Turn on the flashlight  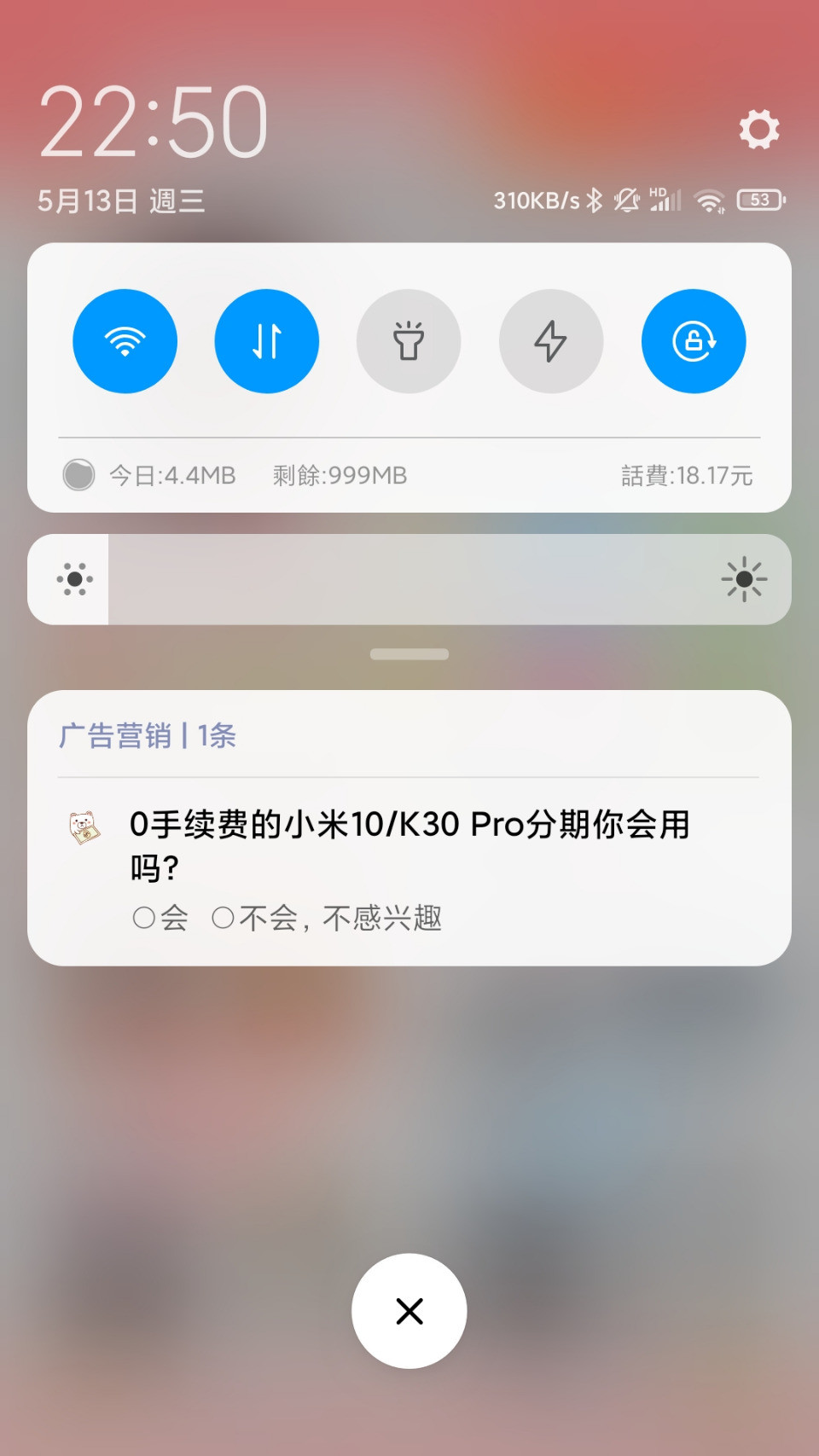pyautogui.click(x=409, y=341)
